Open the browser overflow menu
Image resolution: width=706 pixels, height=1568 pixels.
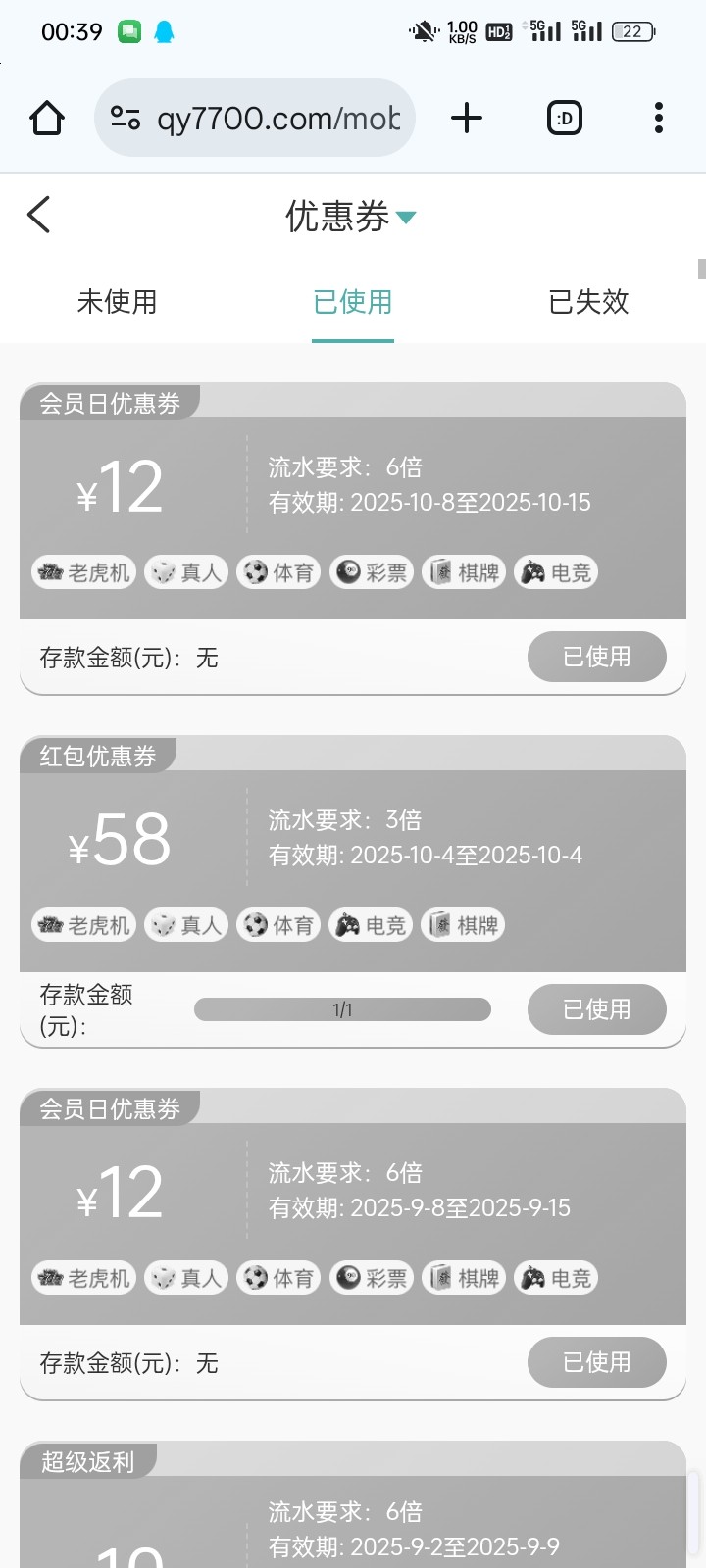[x=659, y=119]
